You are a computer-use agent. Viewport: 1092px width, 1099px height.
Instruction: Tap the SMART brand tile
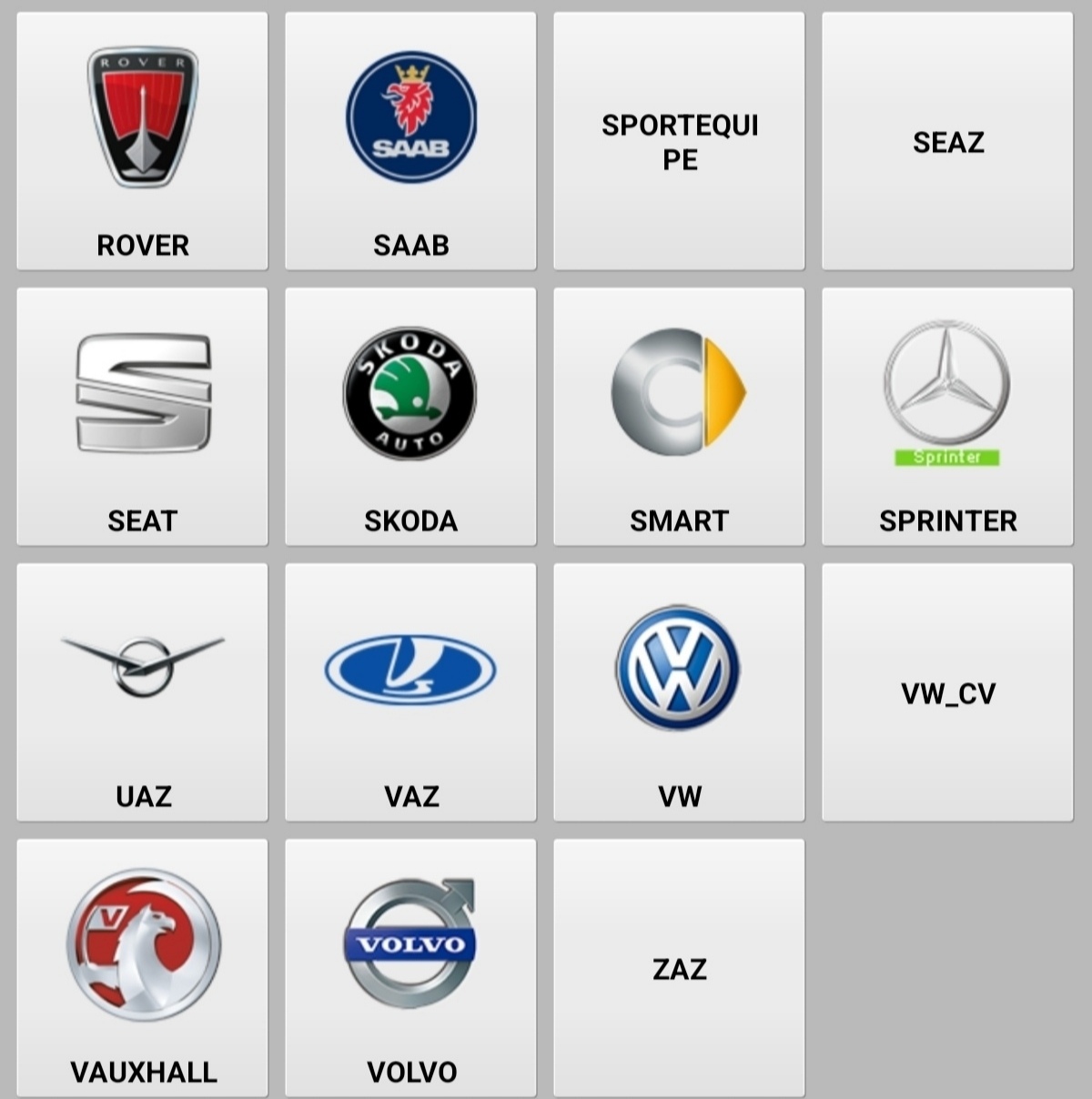click(679, 417)
